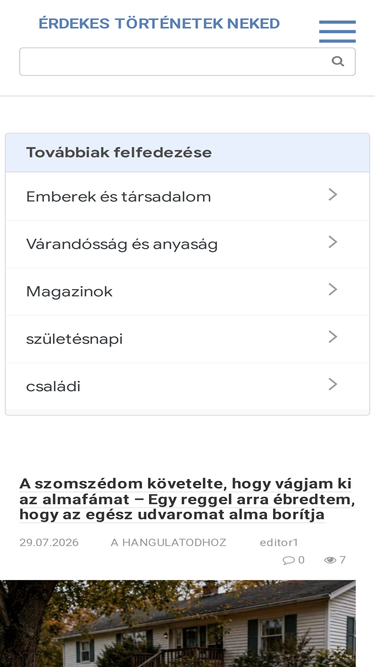Open the születésnapi row

click(x=188, y=339)
